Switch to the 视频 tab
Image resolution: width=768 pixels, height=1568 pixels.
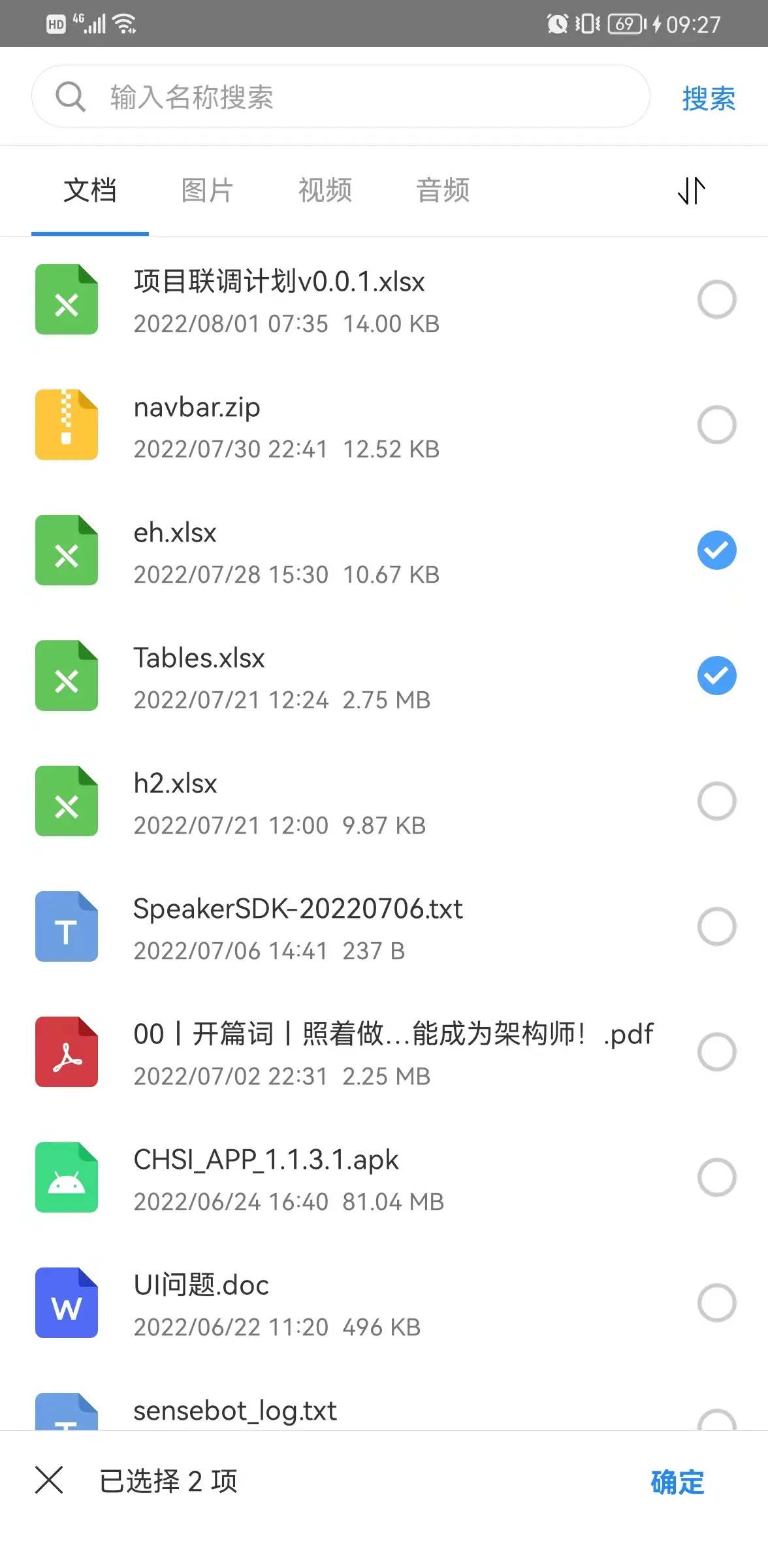pos(325,191)
